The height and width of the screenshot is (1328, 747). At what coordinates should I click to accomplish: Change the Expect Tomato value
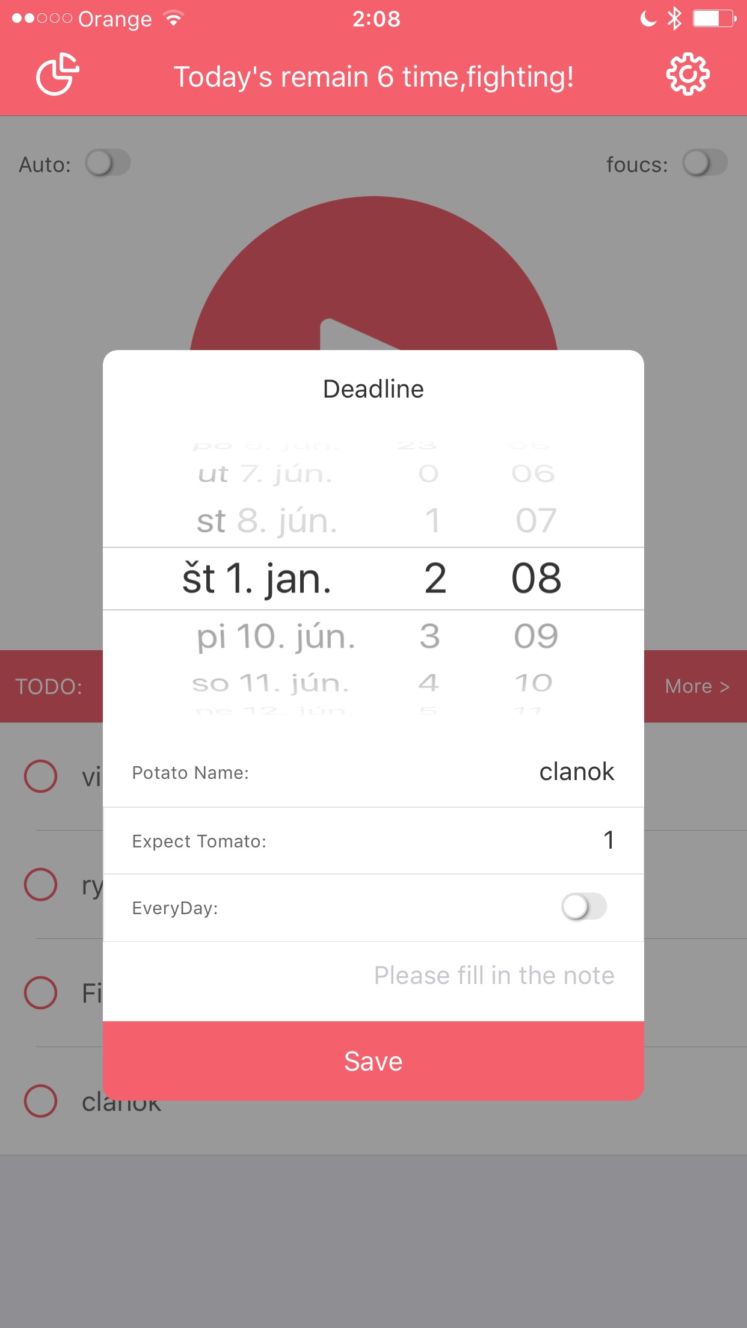point(608,840)
